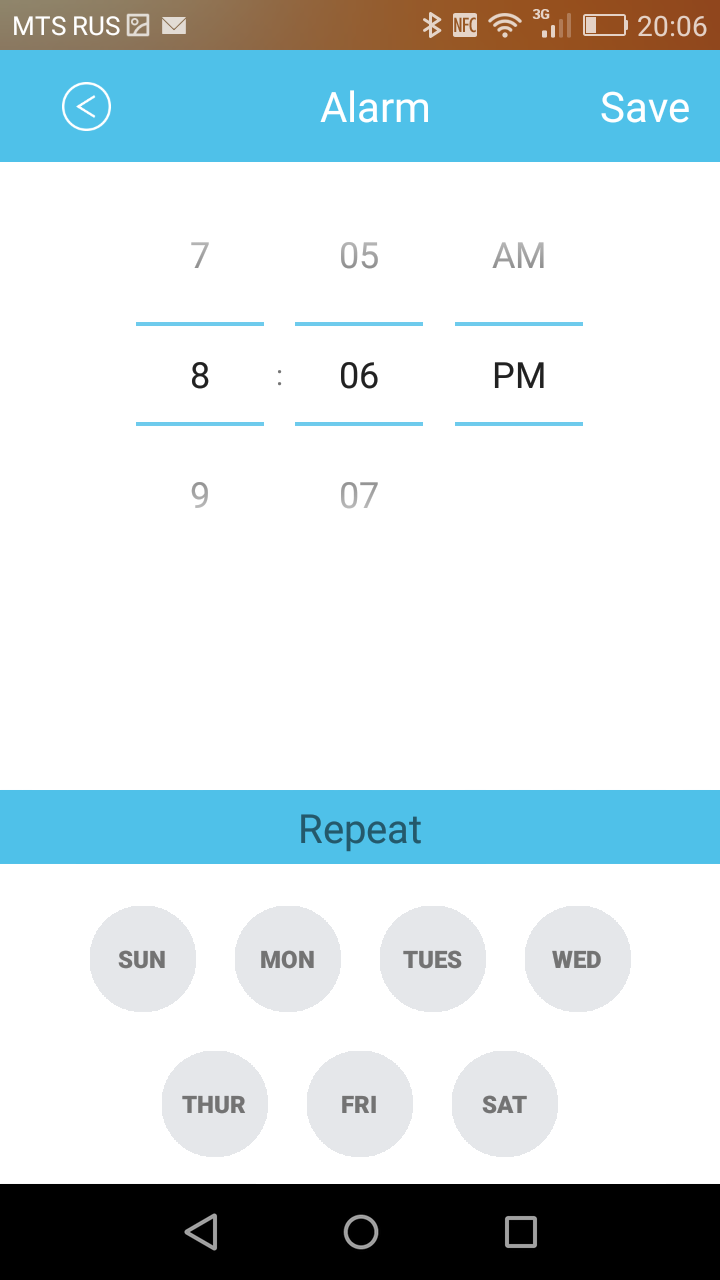Viewport: 720px width, 1280px height.
Task: Toggle the WED repeat day
Action: pyautogui.click(x=577, y=959)
